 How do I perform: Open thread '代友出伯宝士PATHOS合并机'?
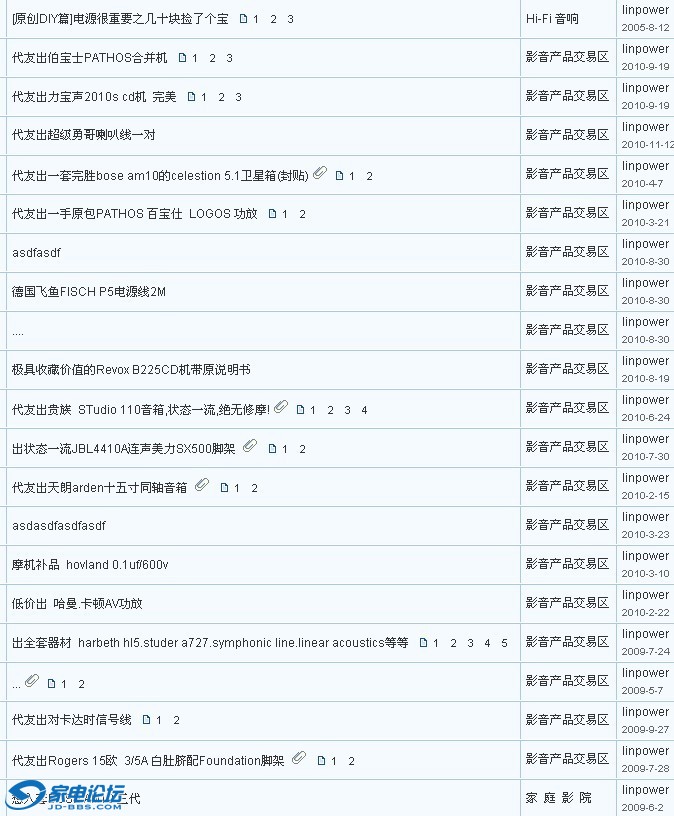tap(90, 58)
